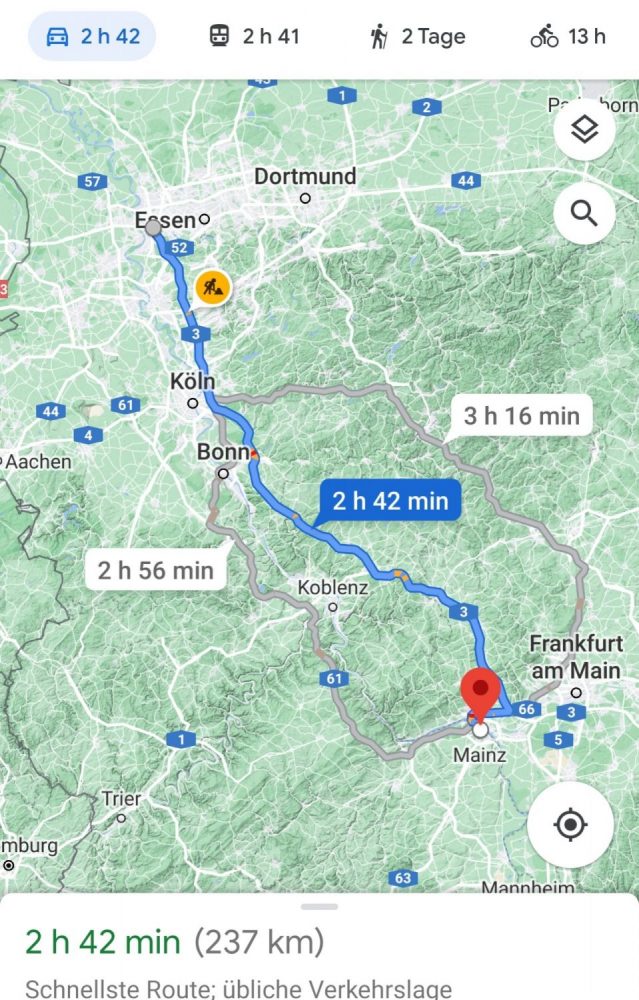639x1000 pixels.
Task: Switch to public transit 2 h 41
Action: [x=254, y=37]
